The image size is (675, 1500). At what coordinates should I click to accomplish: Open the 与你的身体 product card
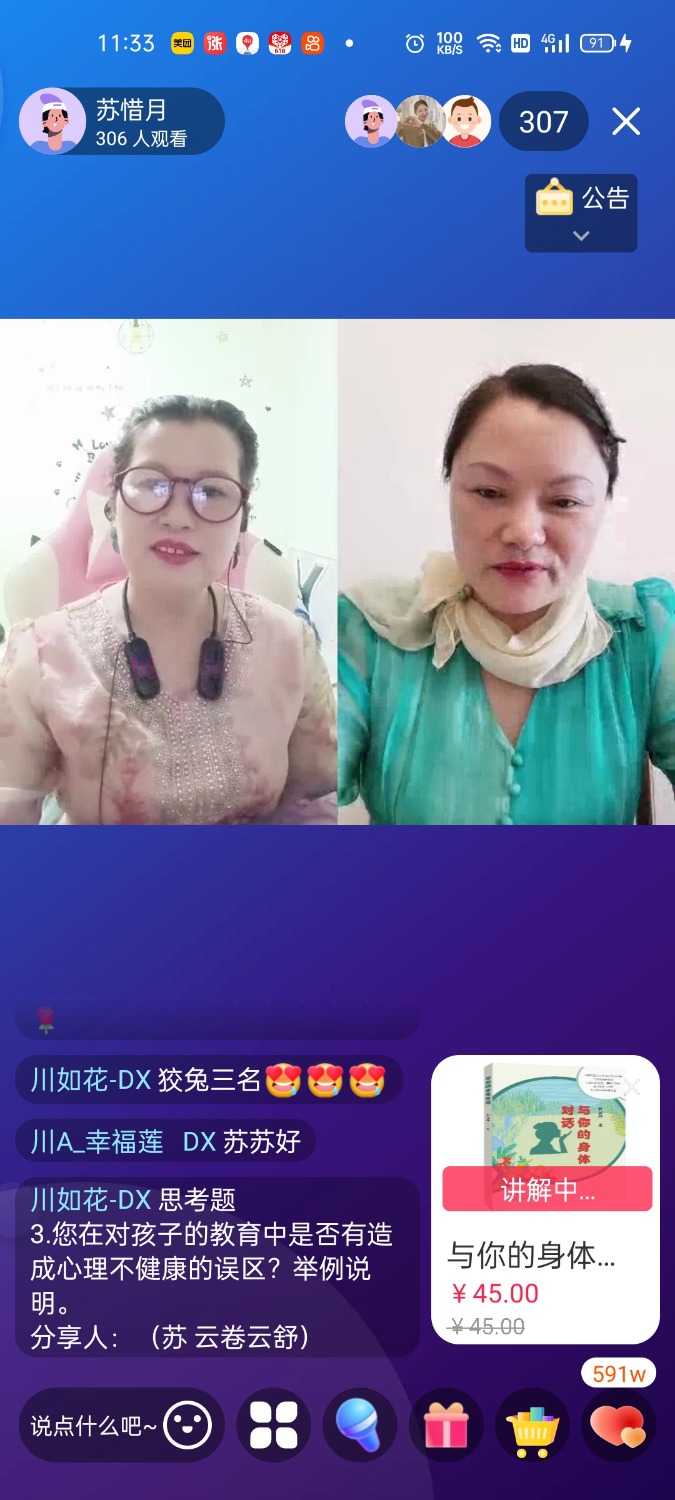coord(545,1260)
